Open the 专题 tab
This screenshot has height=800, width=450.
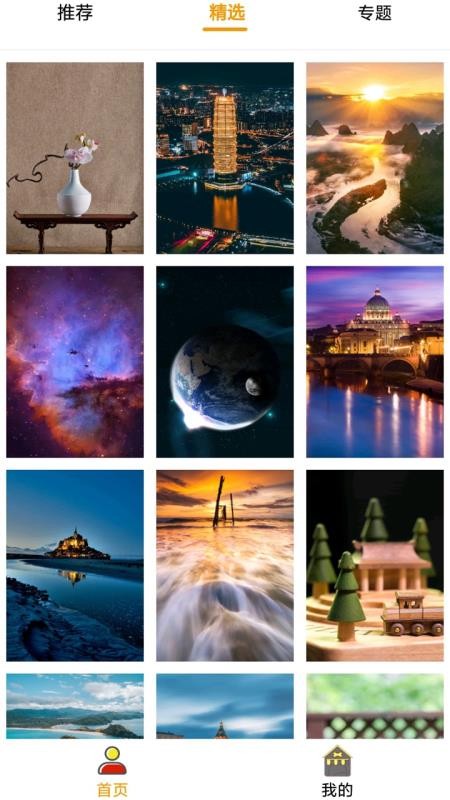(375, 13)
